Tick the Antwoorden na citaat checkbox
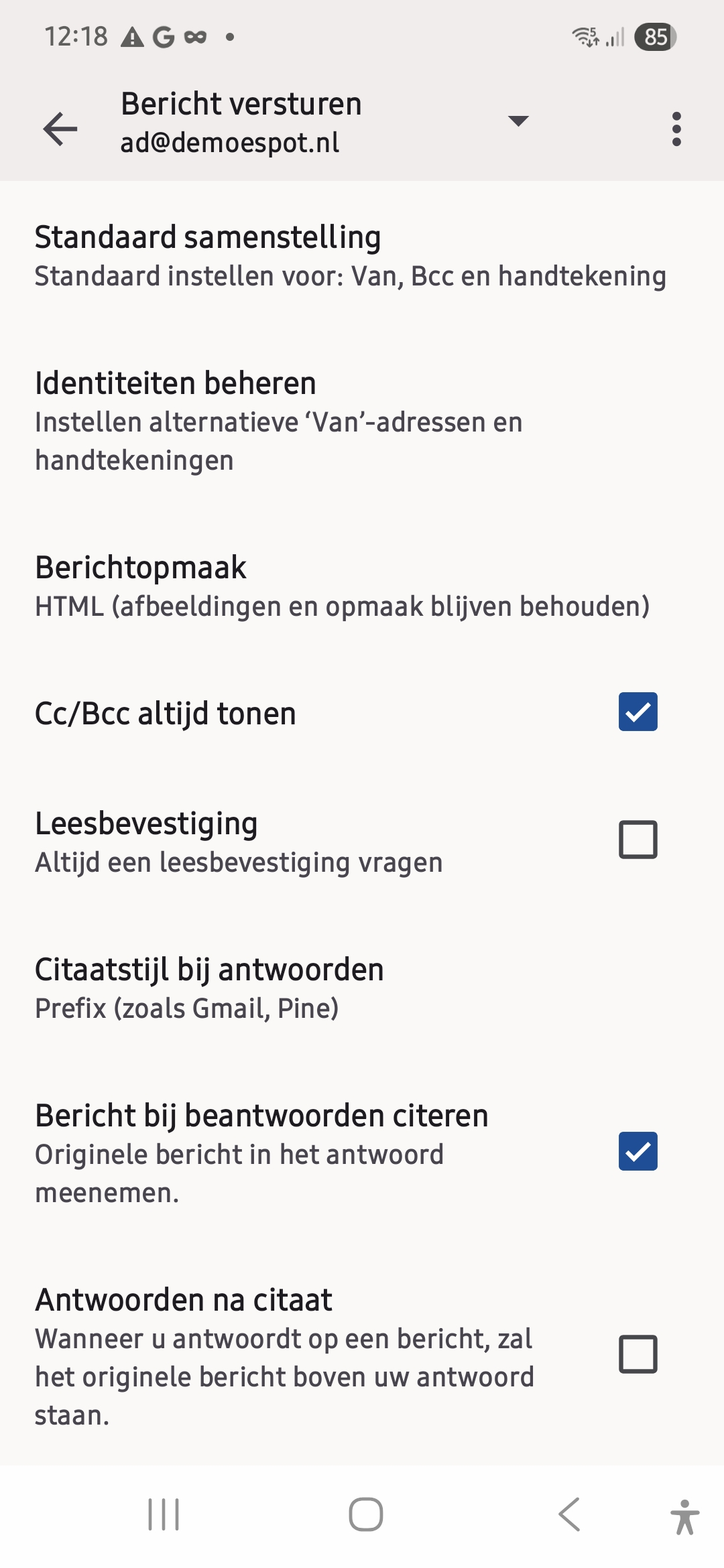The image size is (724, 1568). [x=638, y=1354]
